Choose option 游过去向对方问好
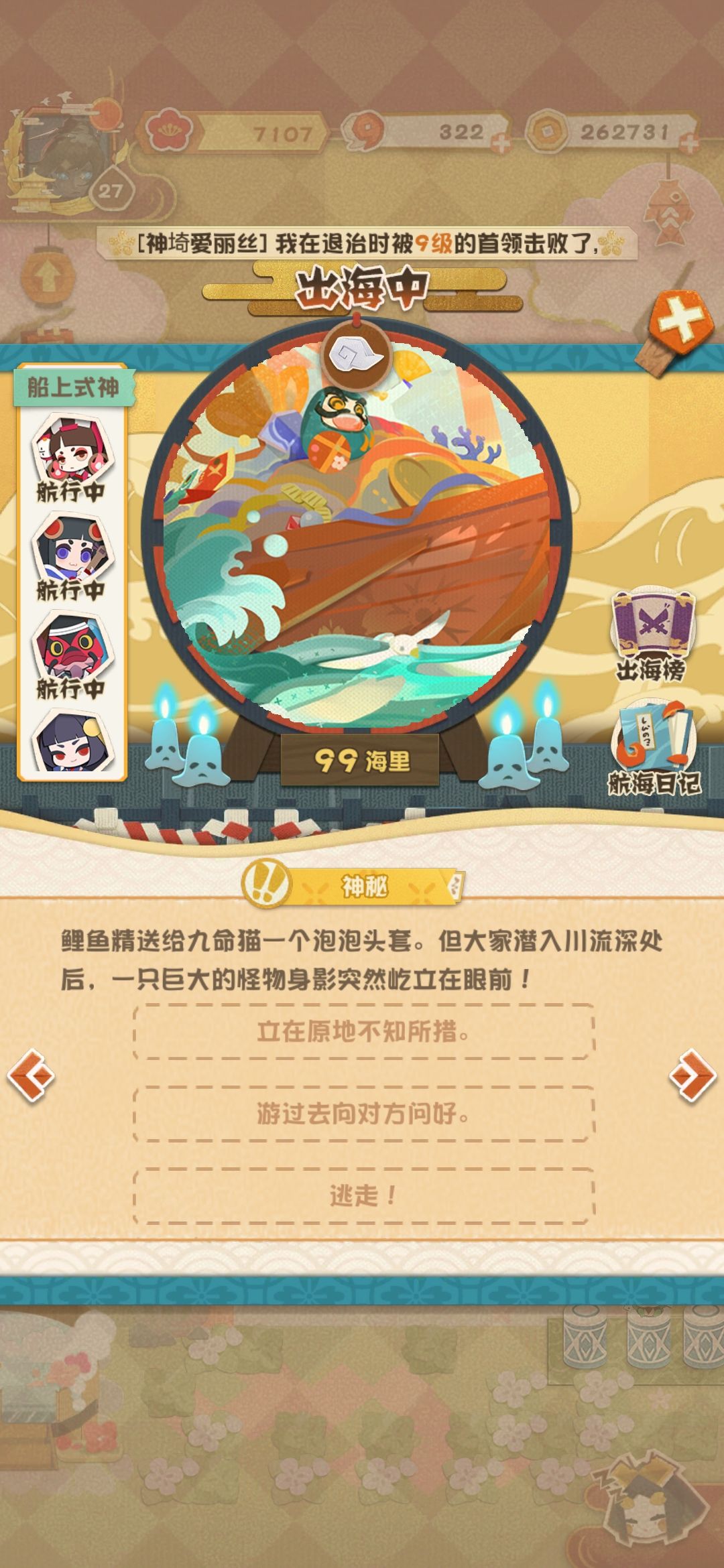Image resolution: width=724 pixels, height=1568 pixels. (x=364, y=1114)
